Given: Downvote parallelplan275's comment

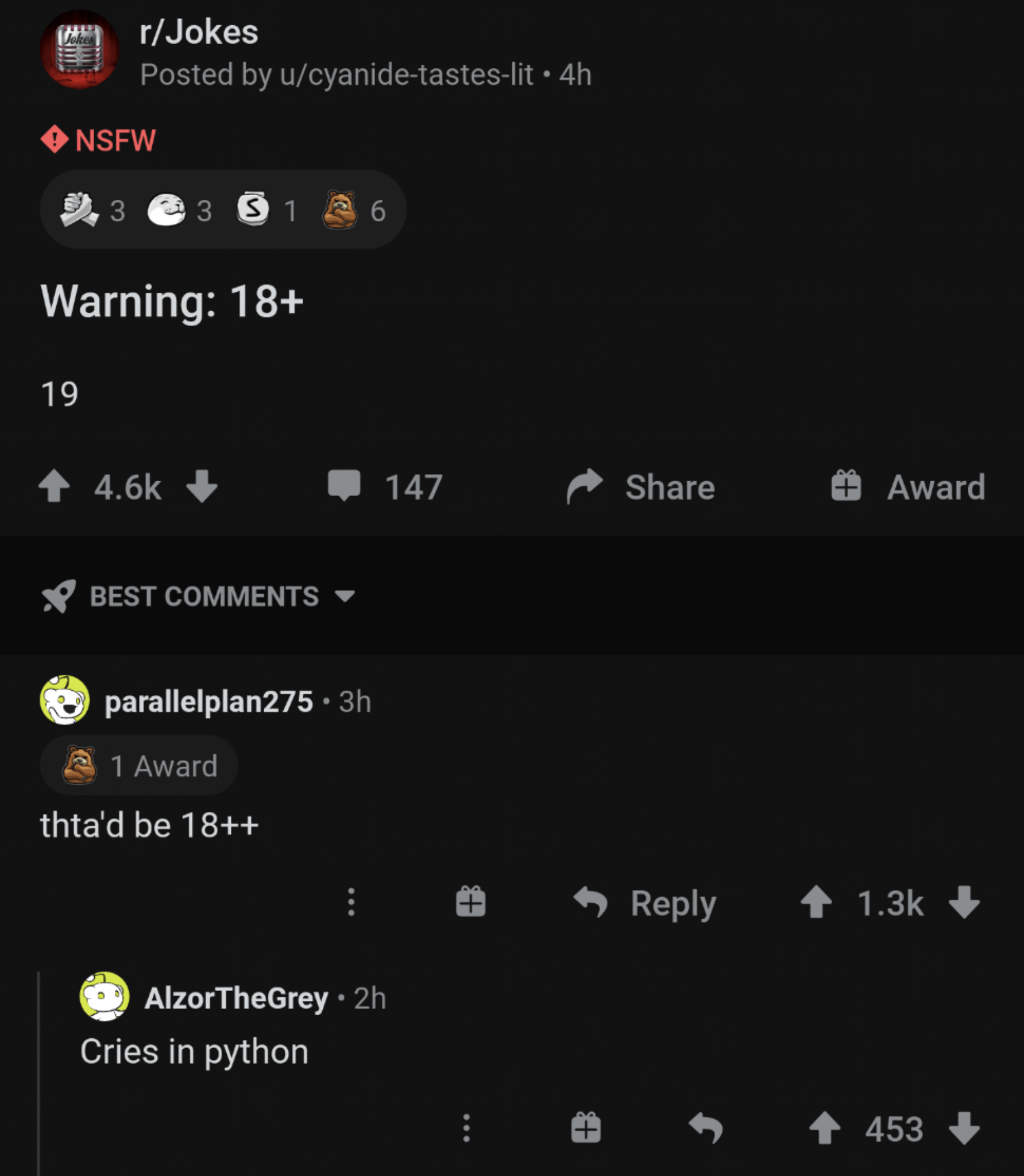Looking at the screenshot, I should 964,902.
